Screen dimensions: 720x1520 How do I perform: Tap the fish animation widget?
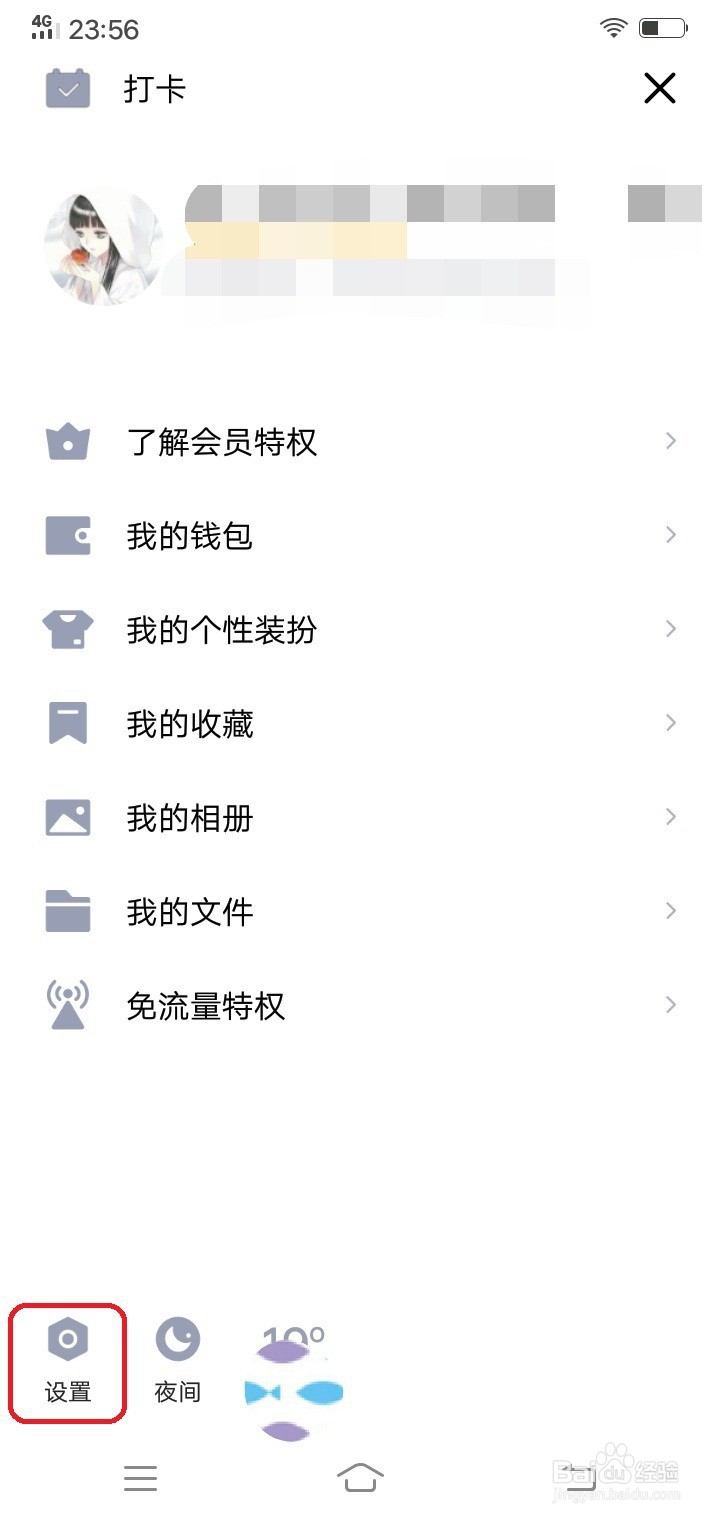pyautogui.click(x=293, y=1390)
